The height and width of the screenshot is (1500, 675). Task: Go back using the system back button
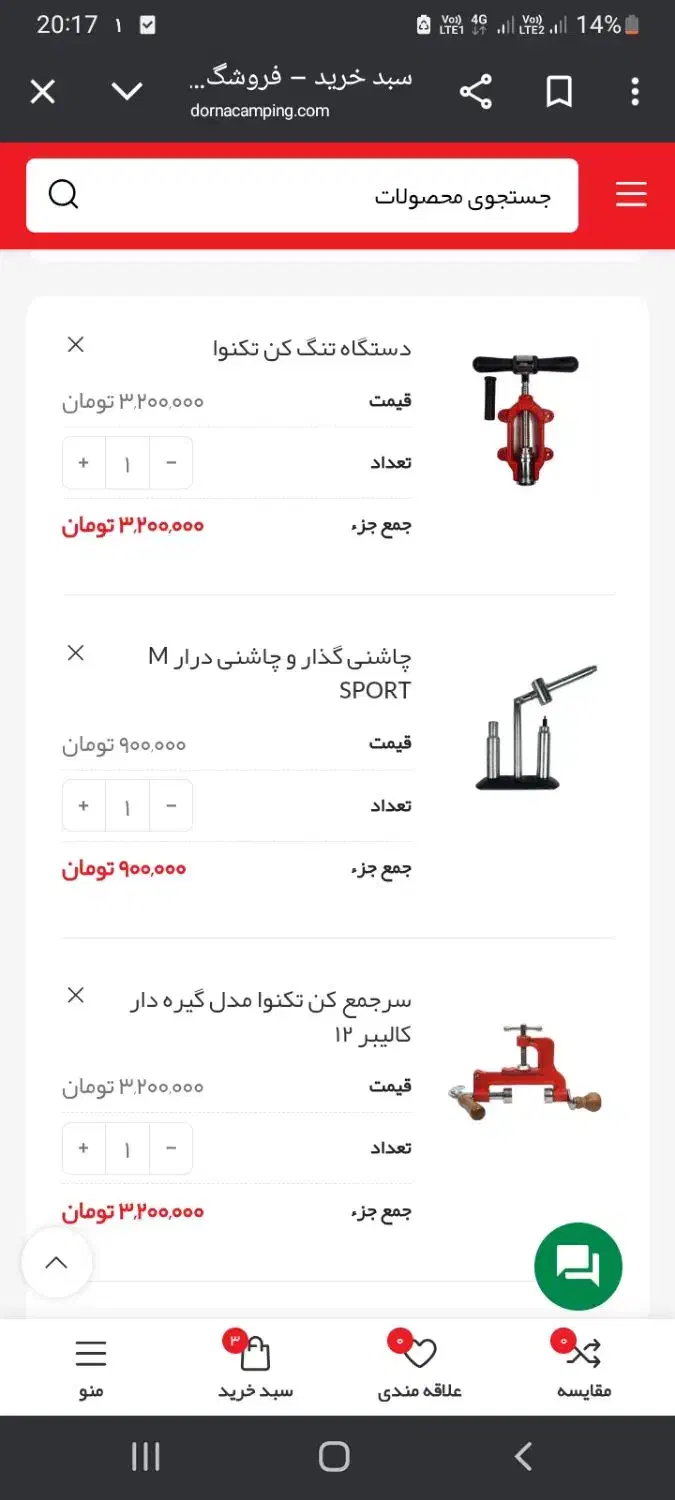coord(523,1457)
